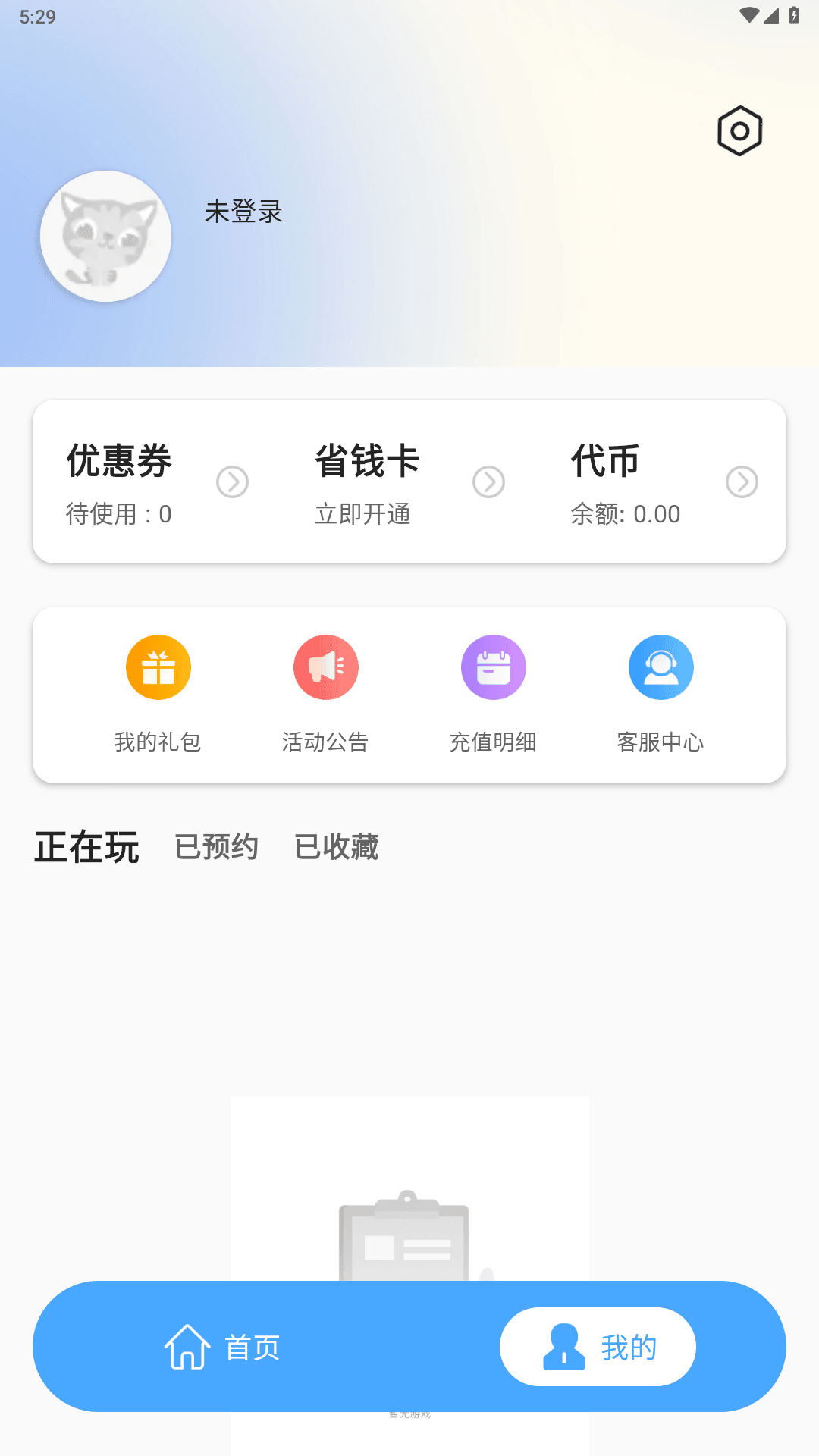
Task: Expand the 省钱卡 section chevron
Action: tap(489, 482)
